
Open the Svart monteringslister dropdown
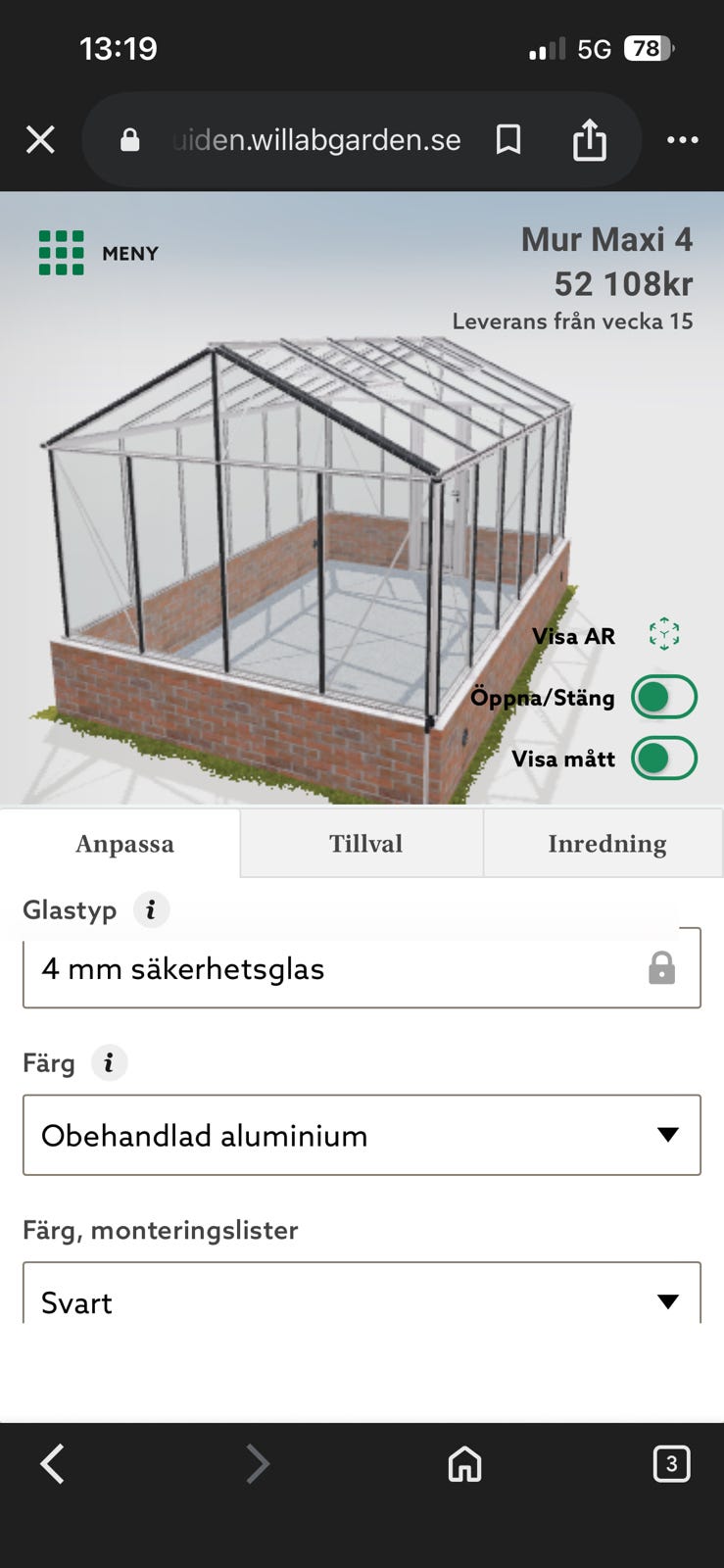pyautogui.click(x=362, y=1301)
